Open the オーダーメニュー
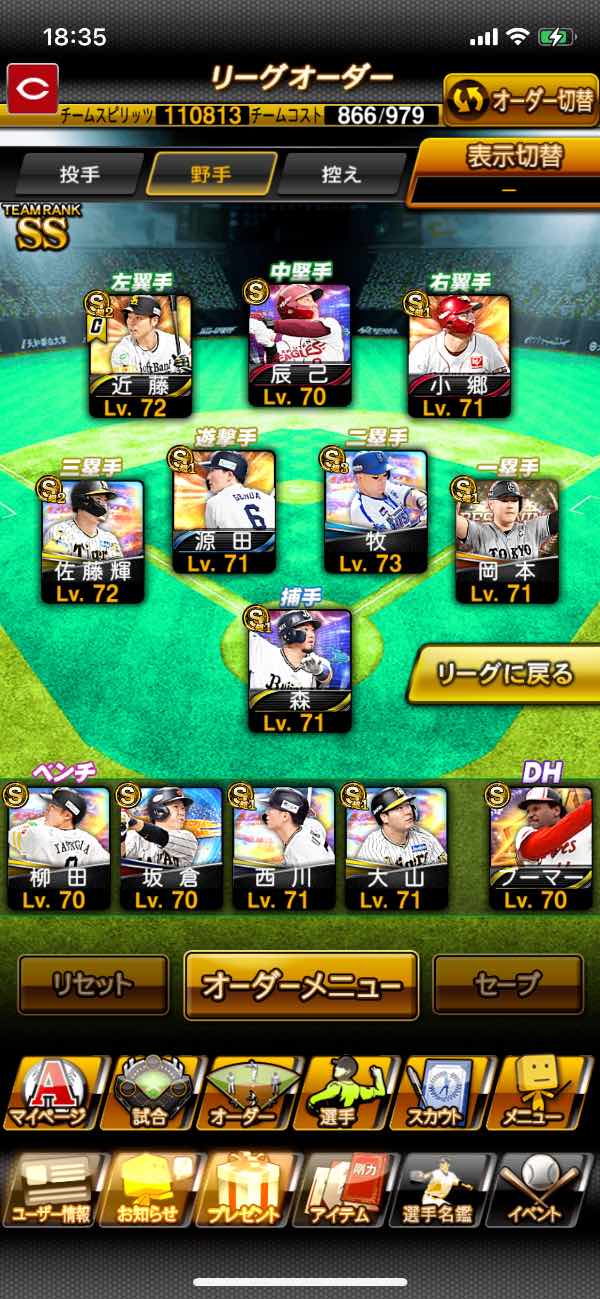600x1299 pixels. 301,985
